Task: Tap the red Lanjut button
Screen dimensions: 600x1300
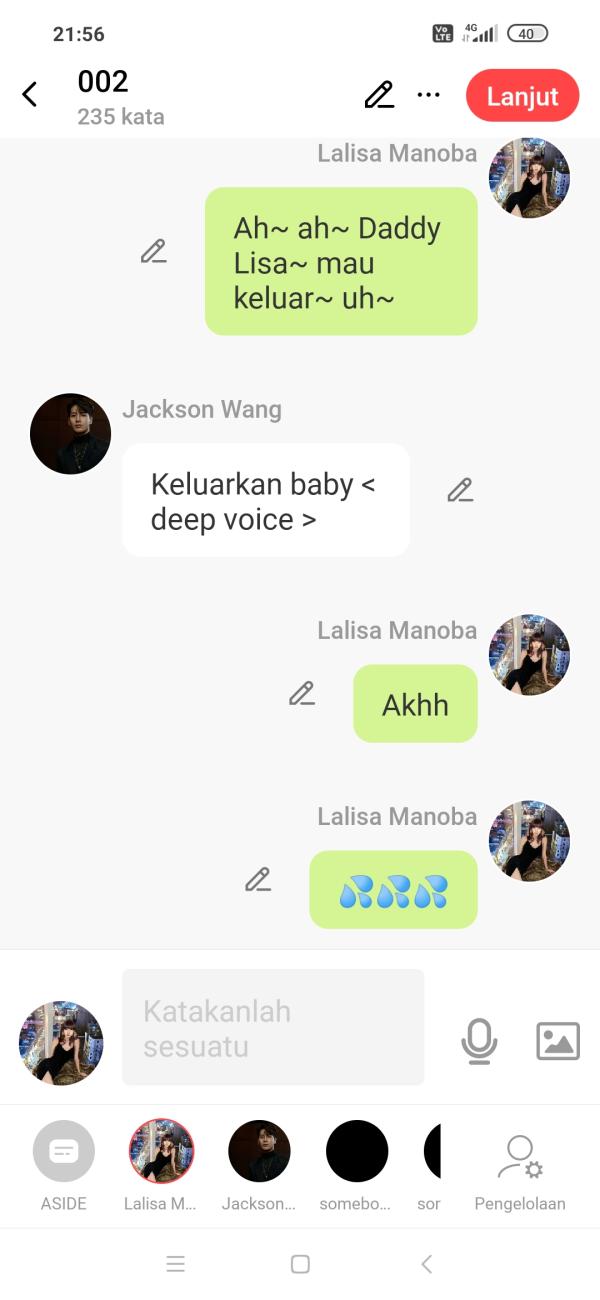Action: coord(522,96)
